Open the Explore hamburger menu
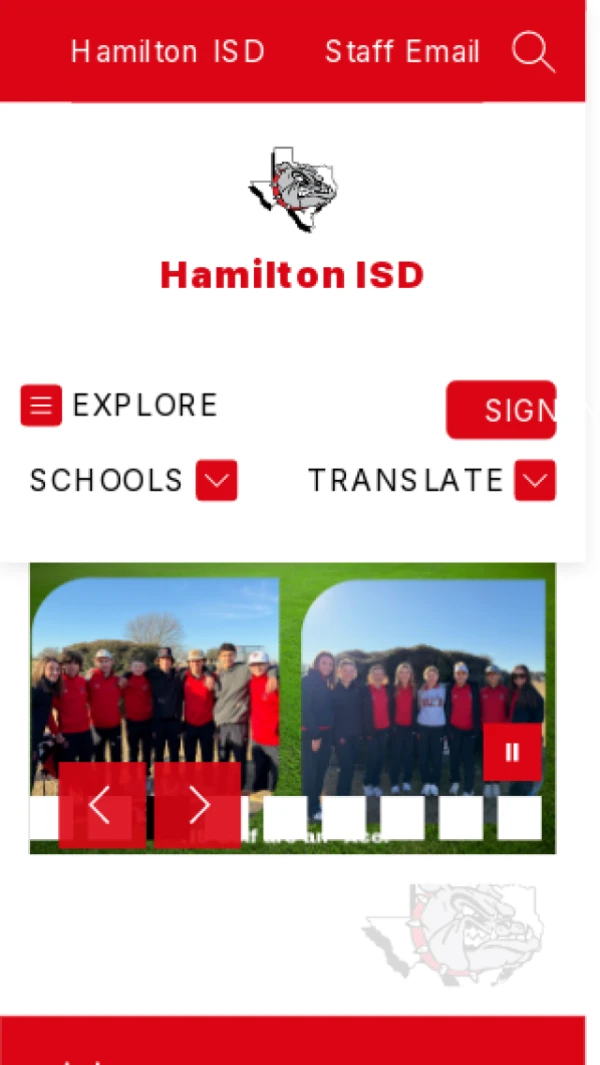Viewport: 600px width, 1065px height. point(41,405)
